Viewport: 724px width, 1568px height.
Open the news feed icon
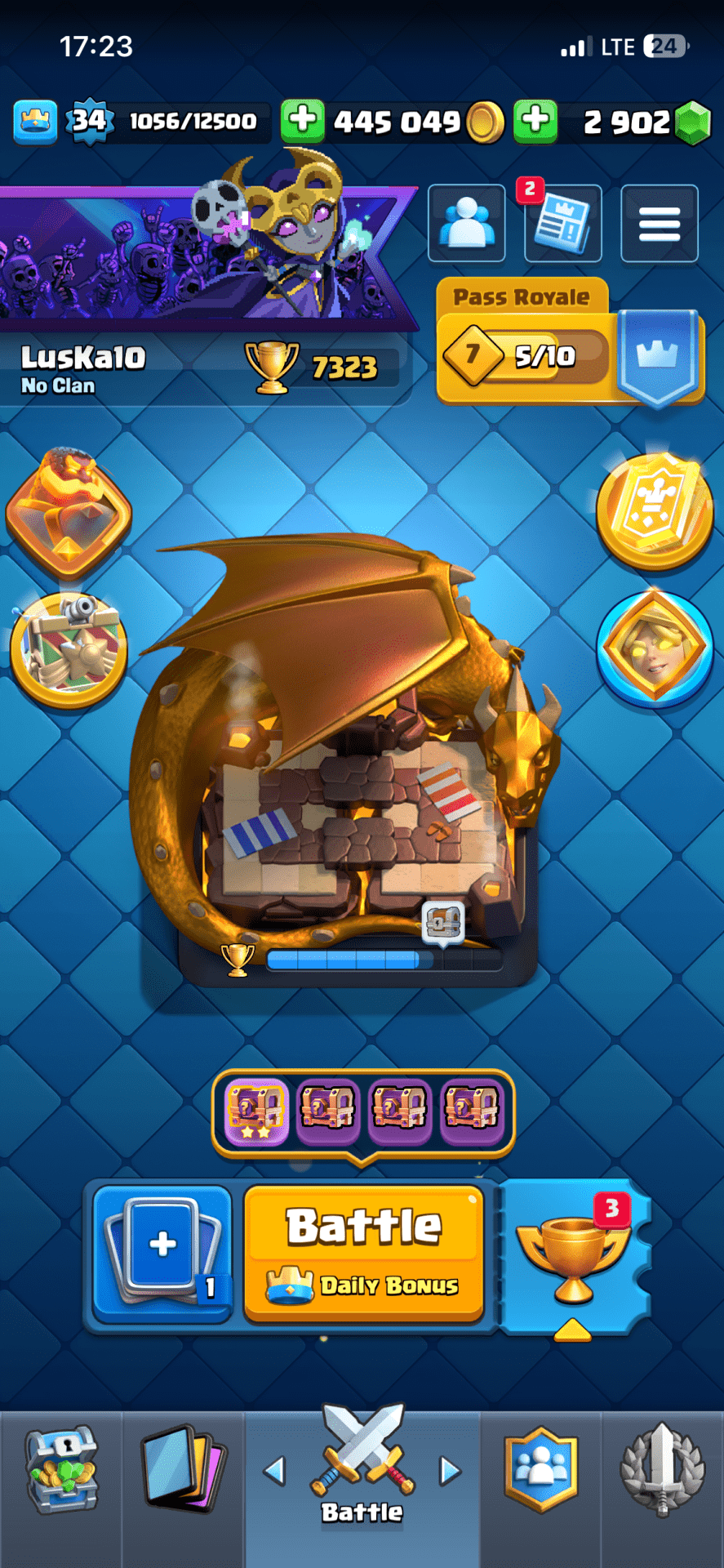[x=562, y=223]
